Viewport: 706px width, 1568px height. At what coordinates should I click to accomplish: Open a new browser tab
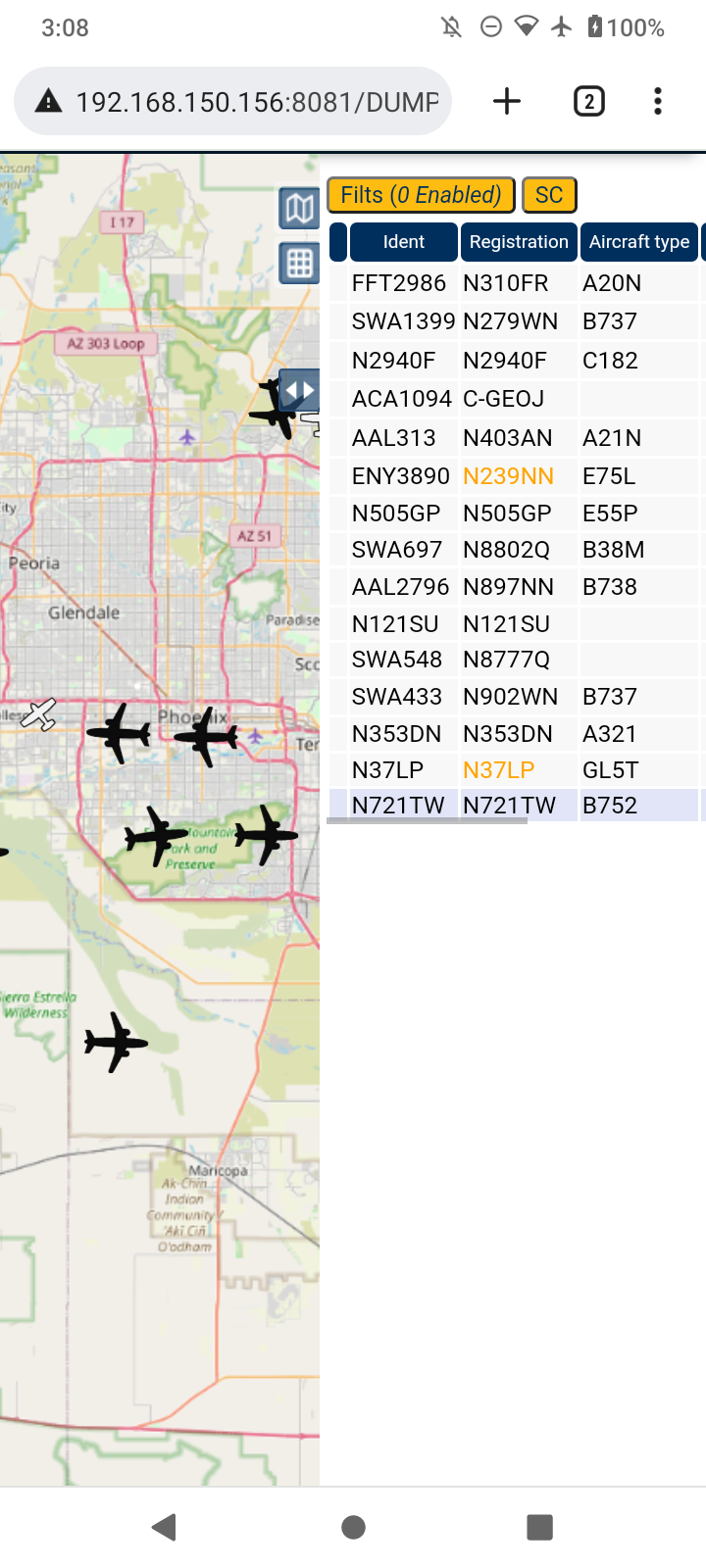(507, 101)
